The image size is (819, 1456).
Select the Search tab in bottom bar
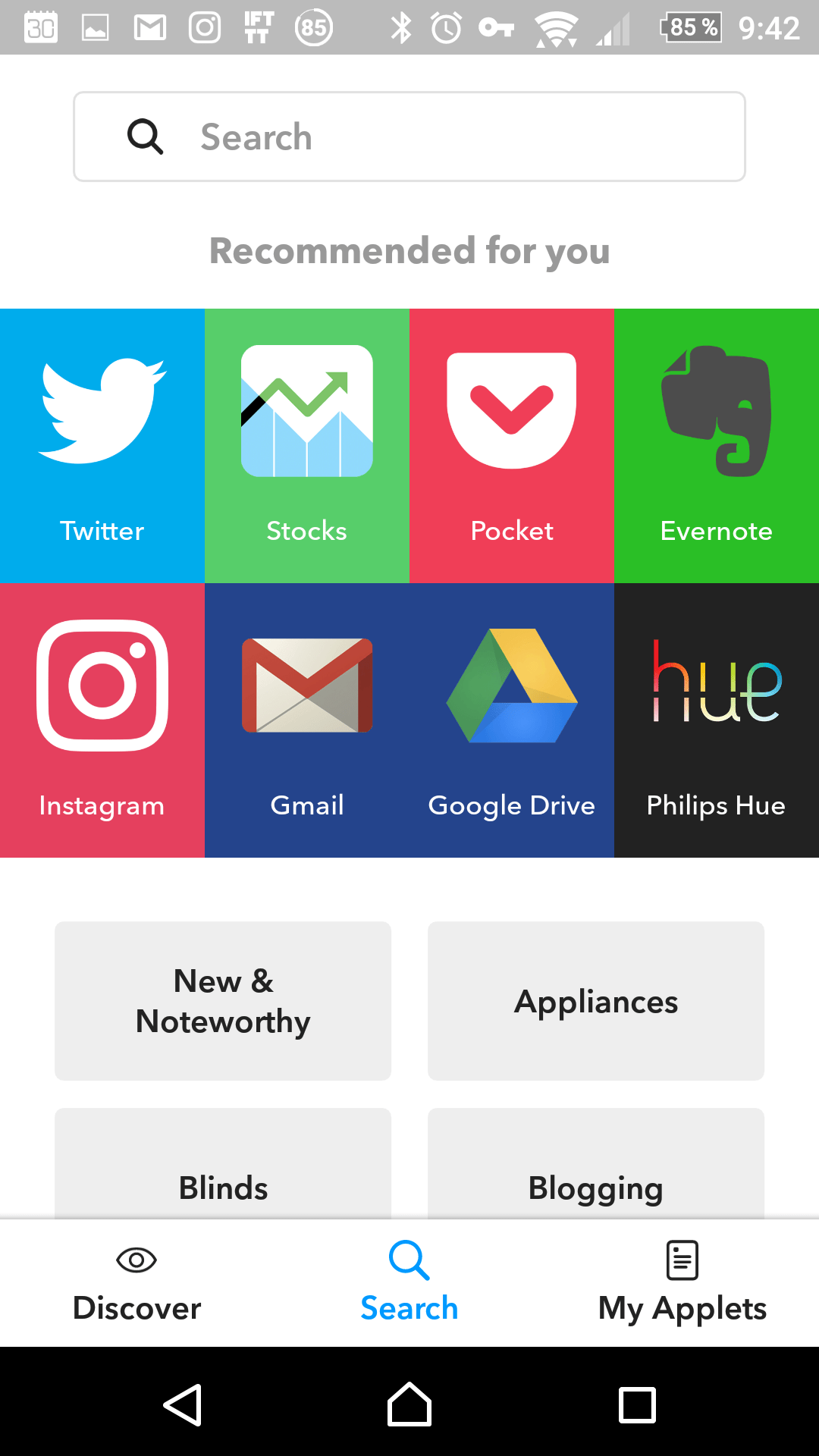pyautogui.click(x=409, y=1283)
